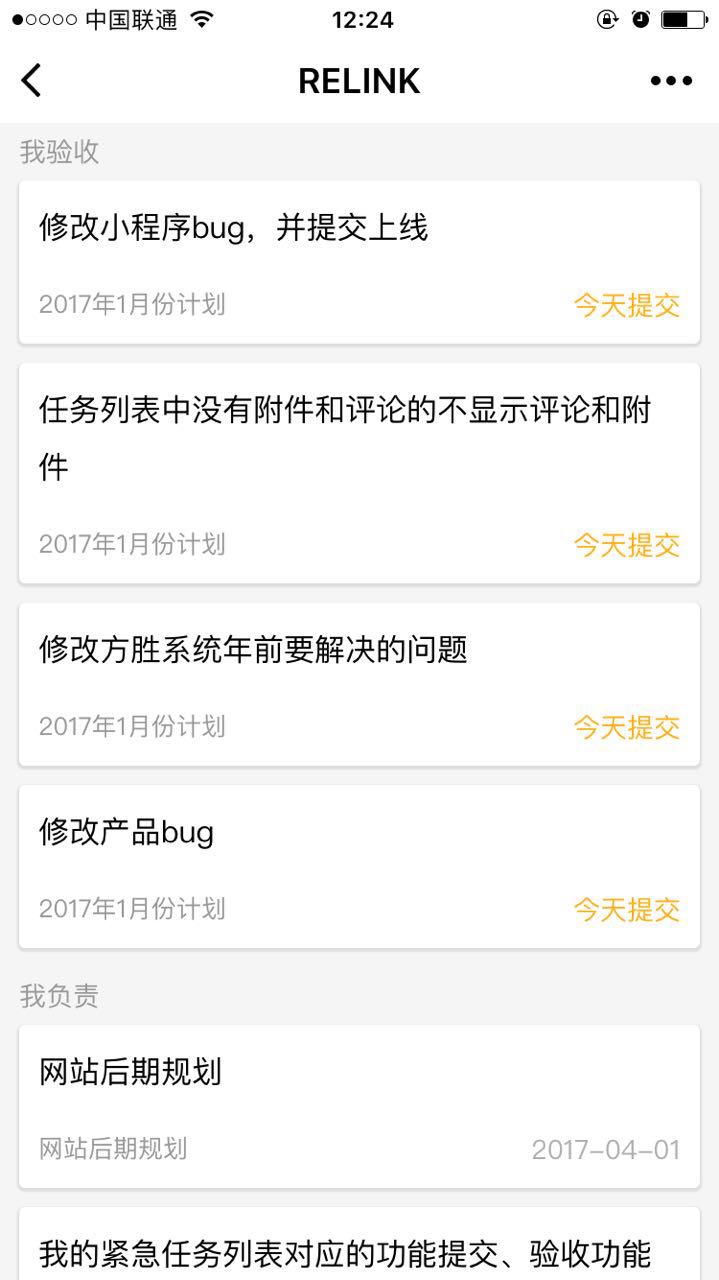The width and height of the screenshot is (719, 1280).
Task: Select the 修改产品bug task card
Action: [x=359, y=866]
